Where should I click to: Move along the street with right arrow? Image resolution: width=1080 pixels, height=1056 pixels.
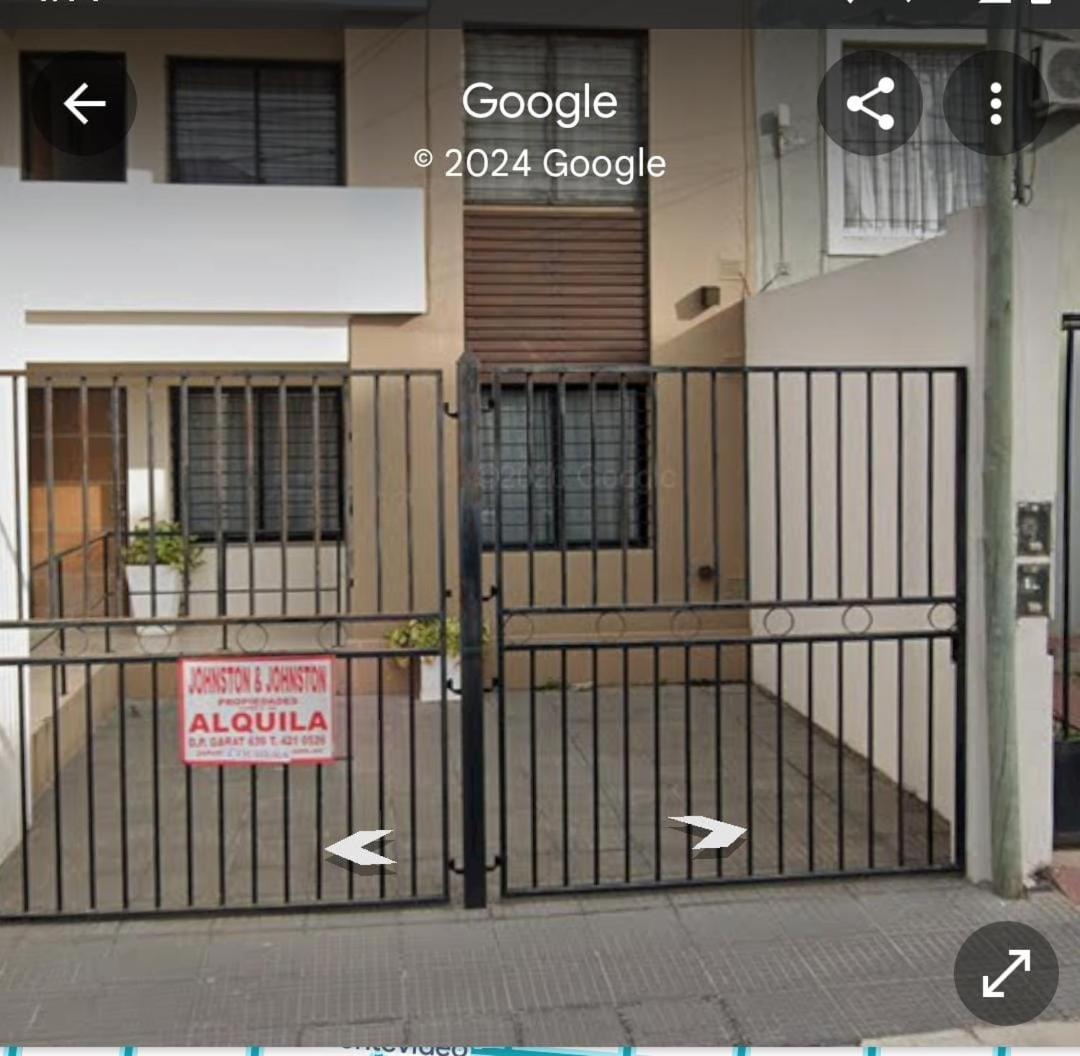pyautogui.click(x=709, y=832)
